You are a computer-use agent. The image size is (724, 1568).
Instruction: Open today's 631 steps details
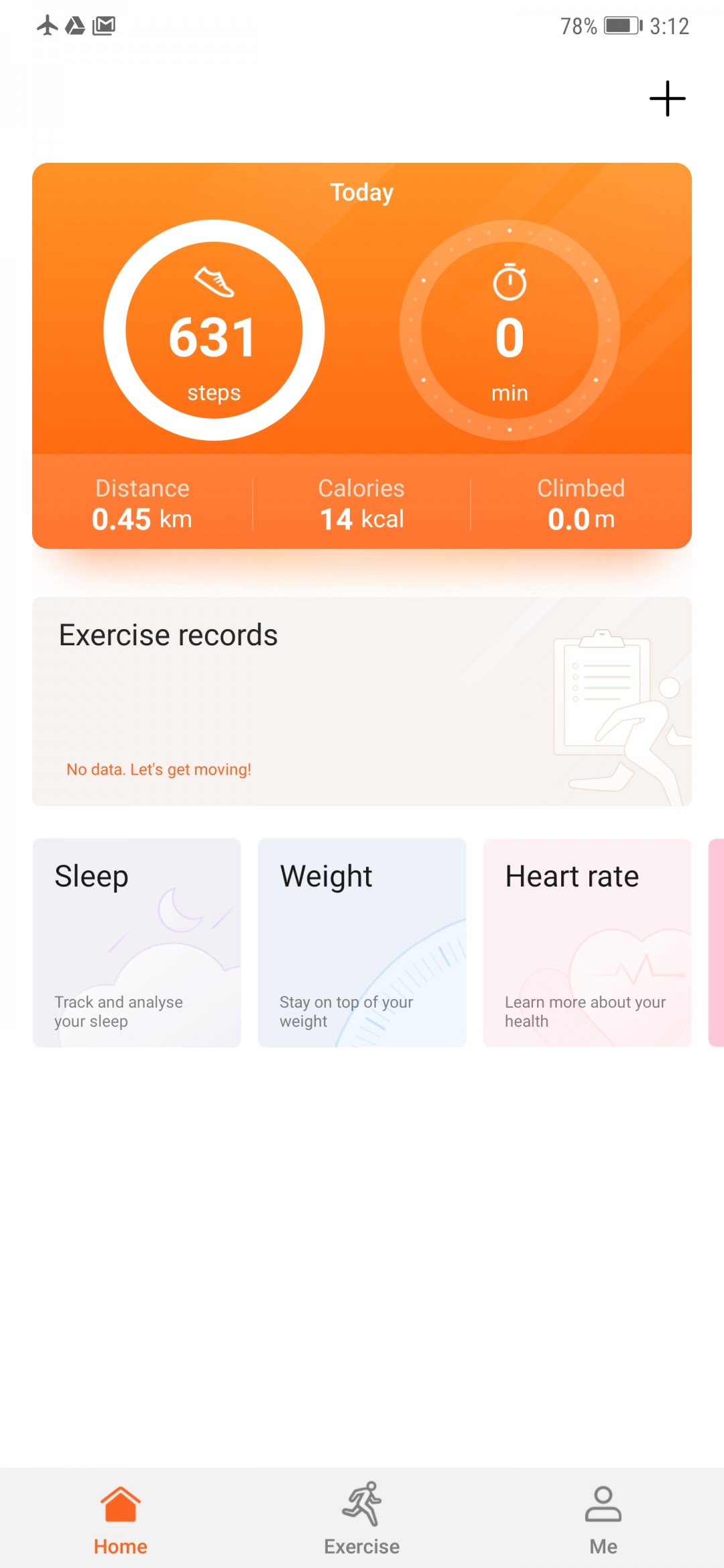(x=214, y=330)
